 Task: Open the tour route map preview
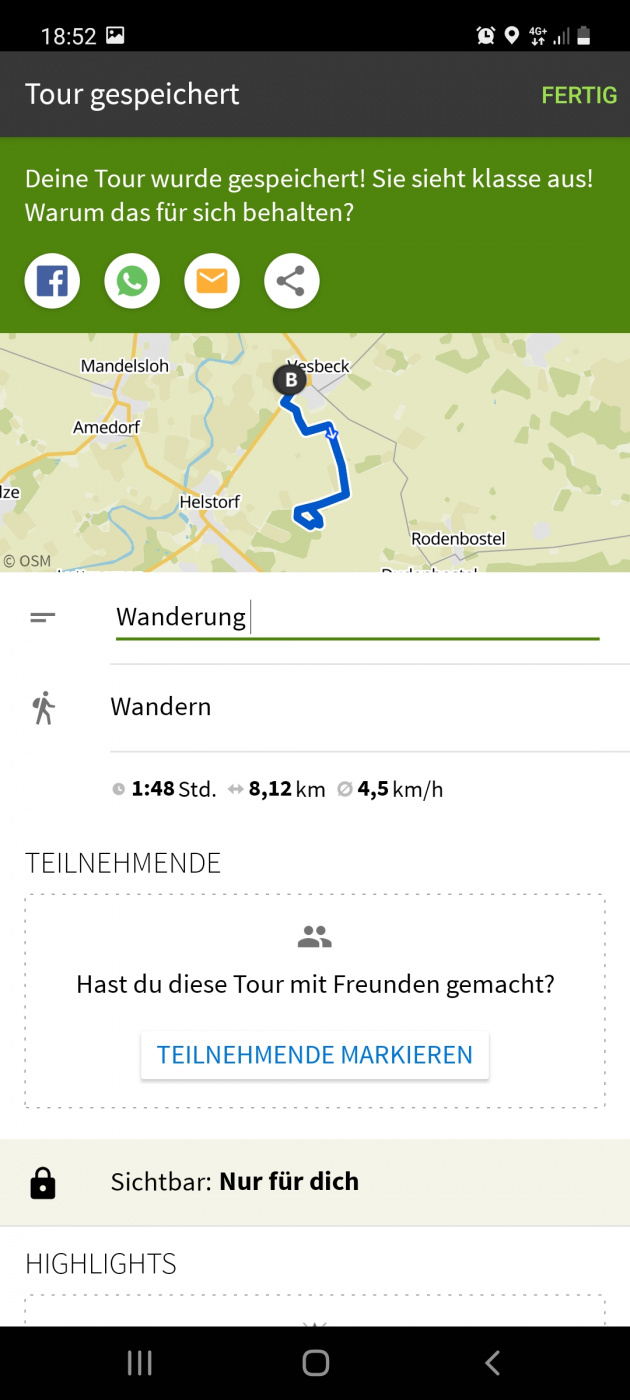point(315,452)
